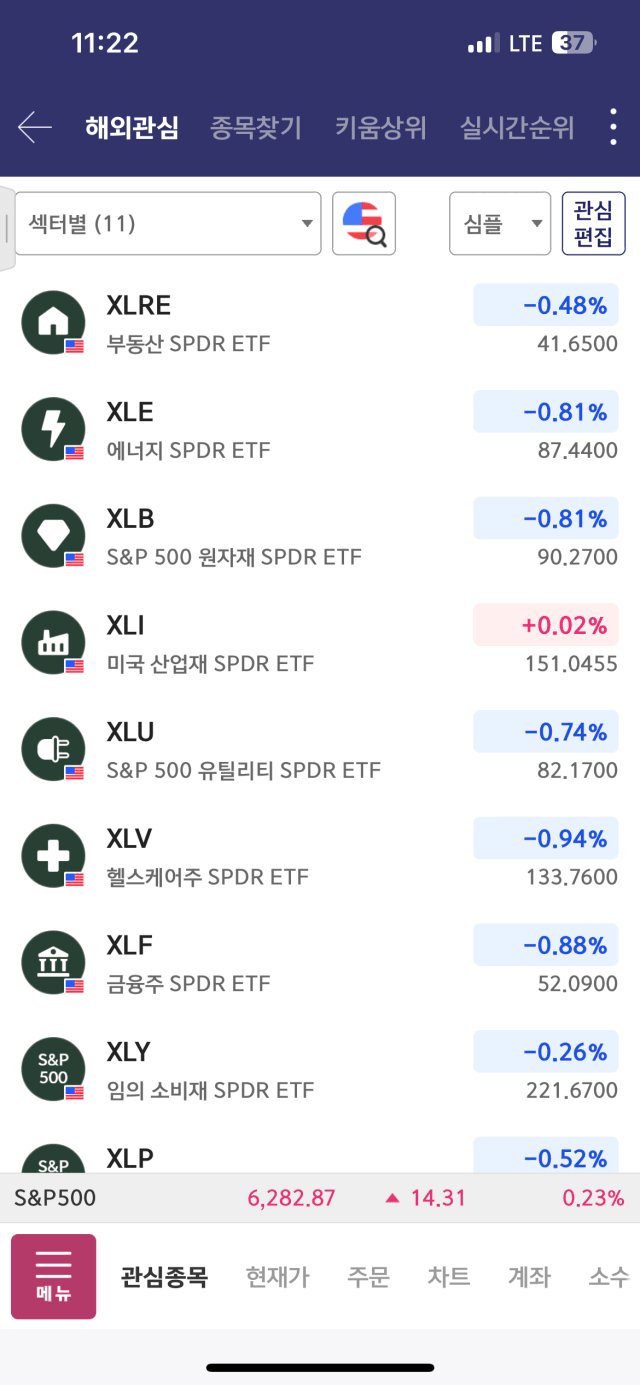Open the XLI 미국 산업재 ETF row

coord(320,643)
